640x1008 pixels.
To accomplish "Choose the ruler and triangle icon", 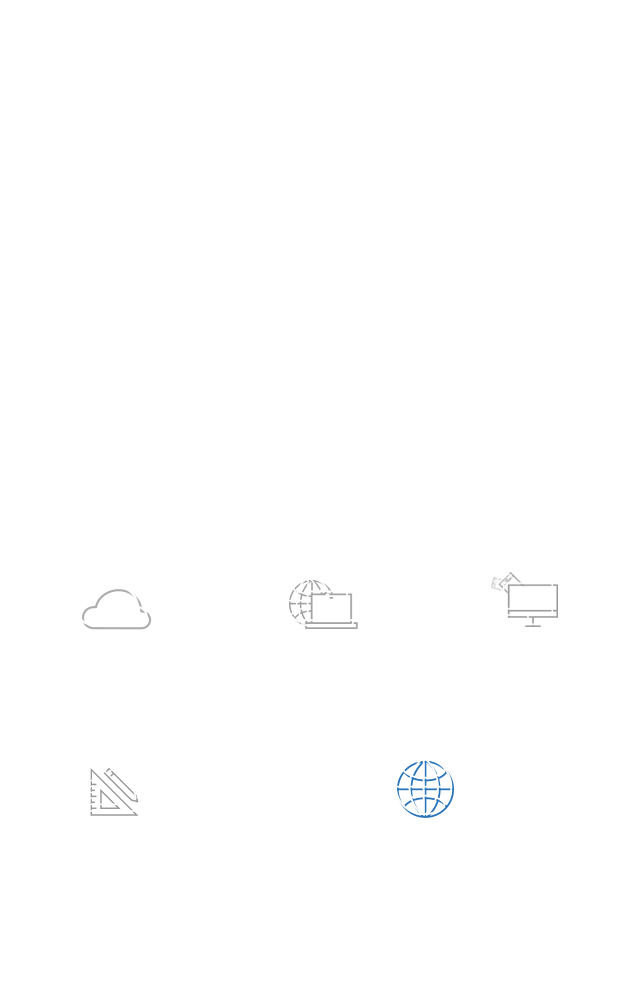I will tap(114, 791).
